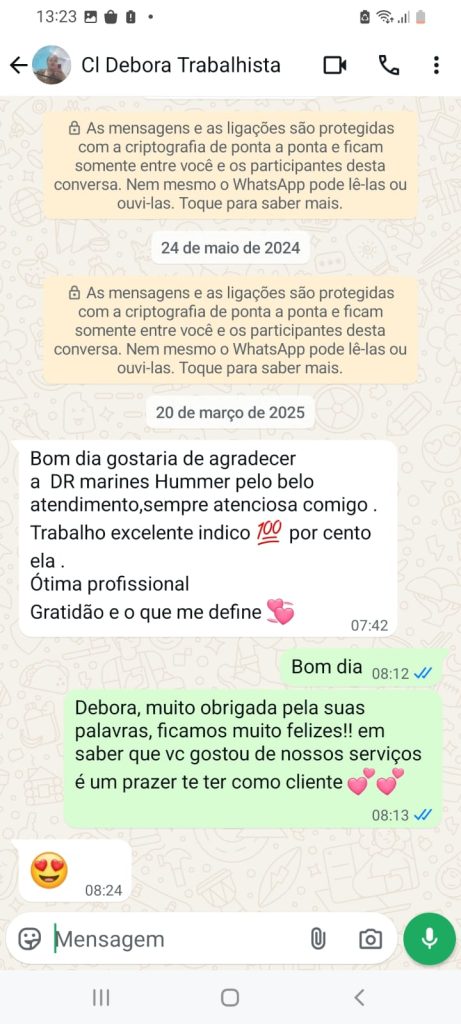This screenshot has width=461, height=1024.
Task: Tap the green microphone voice message button
Action: (x=429, y=939)
